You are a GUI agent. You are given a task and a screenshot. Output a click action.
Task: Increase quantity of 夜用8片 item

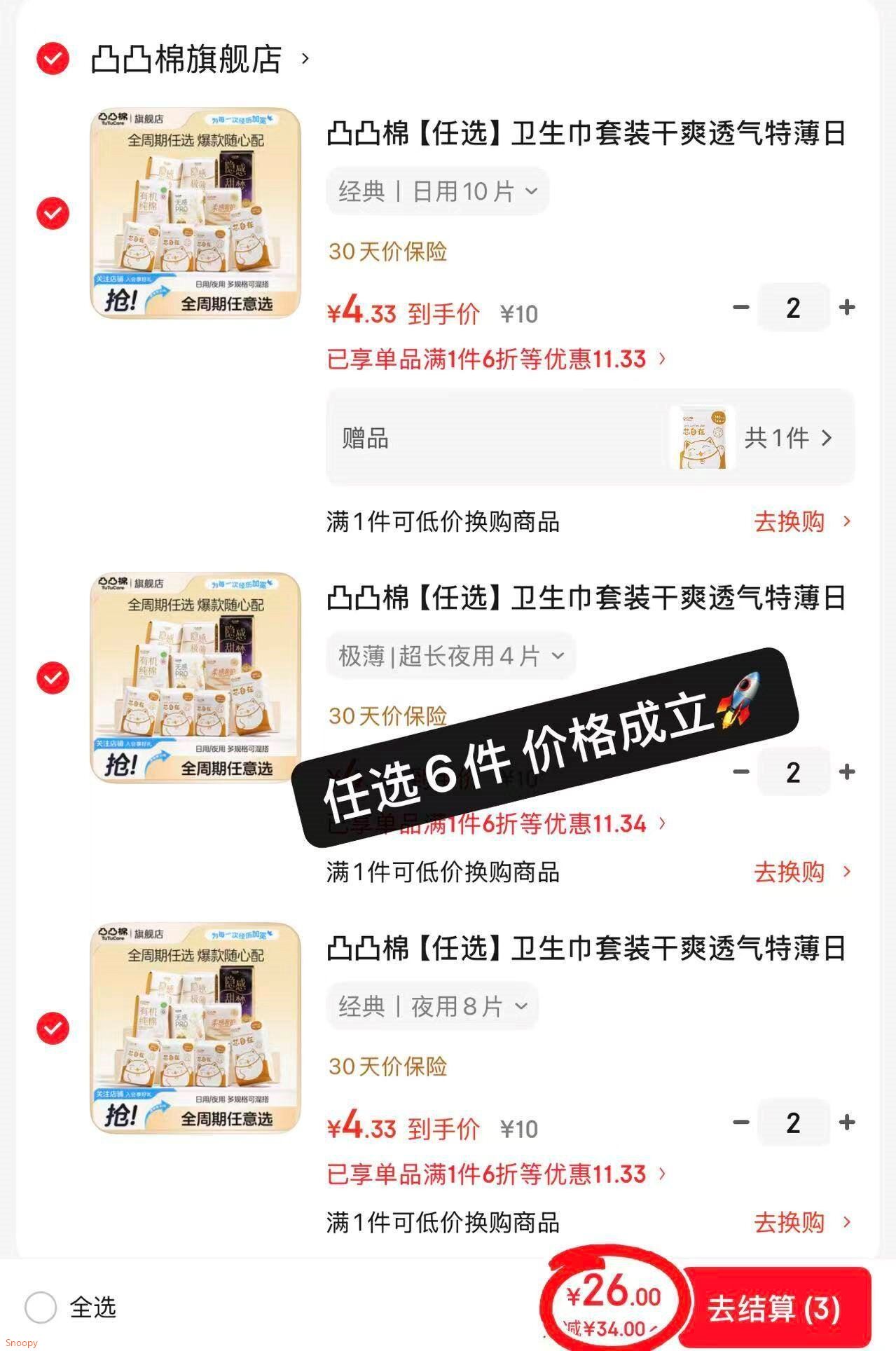(x=847, y=1123)
